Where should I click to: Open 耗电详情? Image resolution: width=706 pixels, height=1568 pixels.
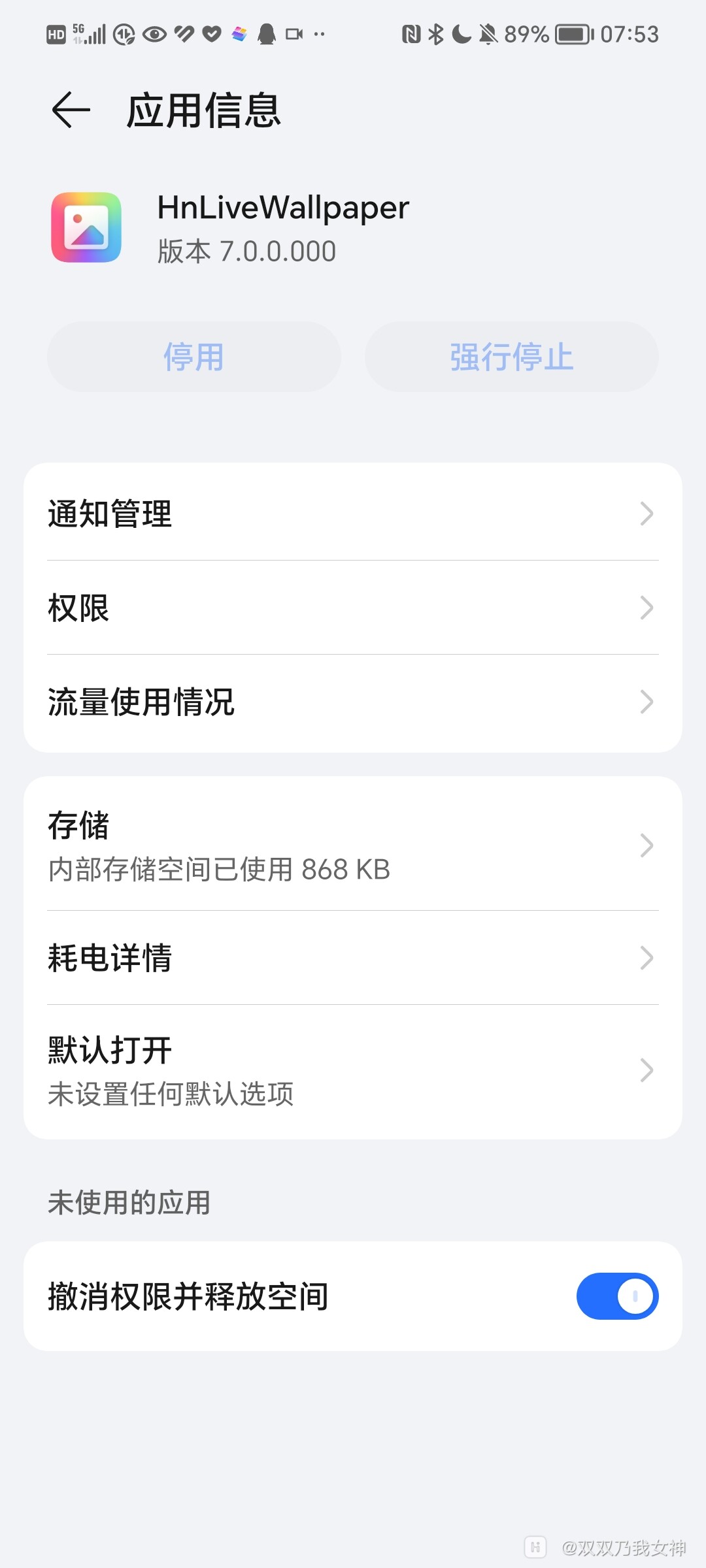353,958
